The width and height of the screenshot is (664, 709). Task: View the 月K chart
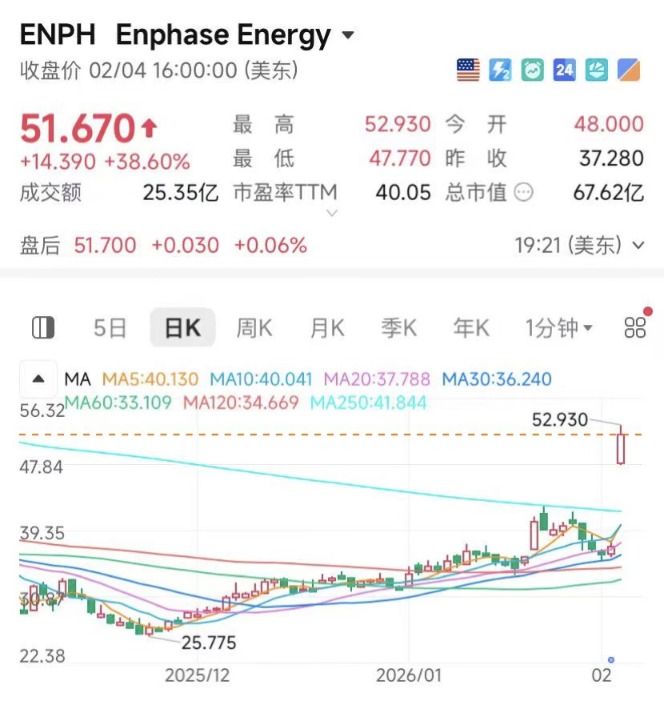point(327,327)
